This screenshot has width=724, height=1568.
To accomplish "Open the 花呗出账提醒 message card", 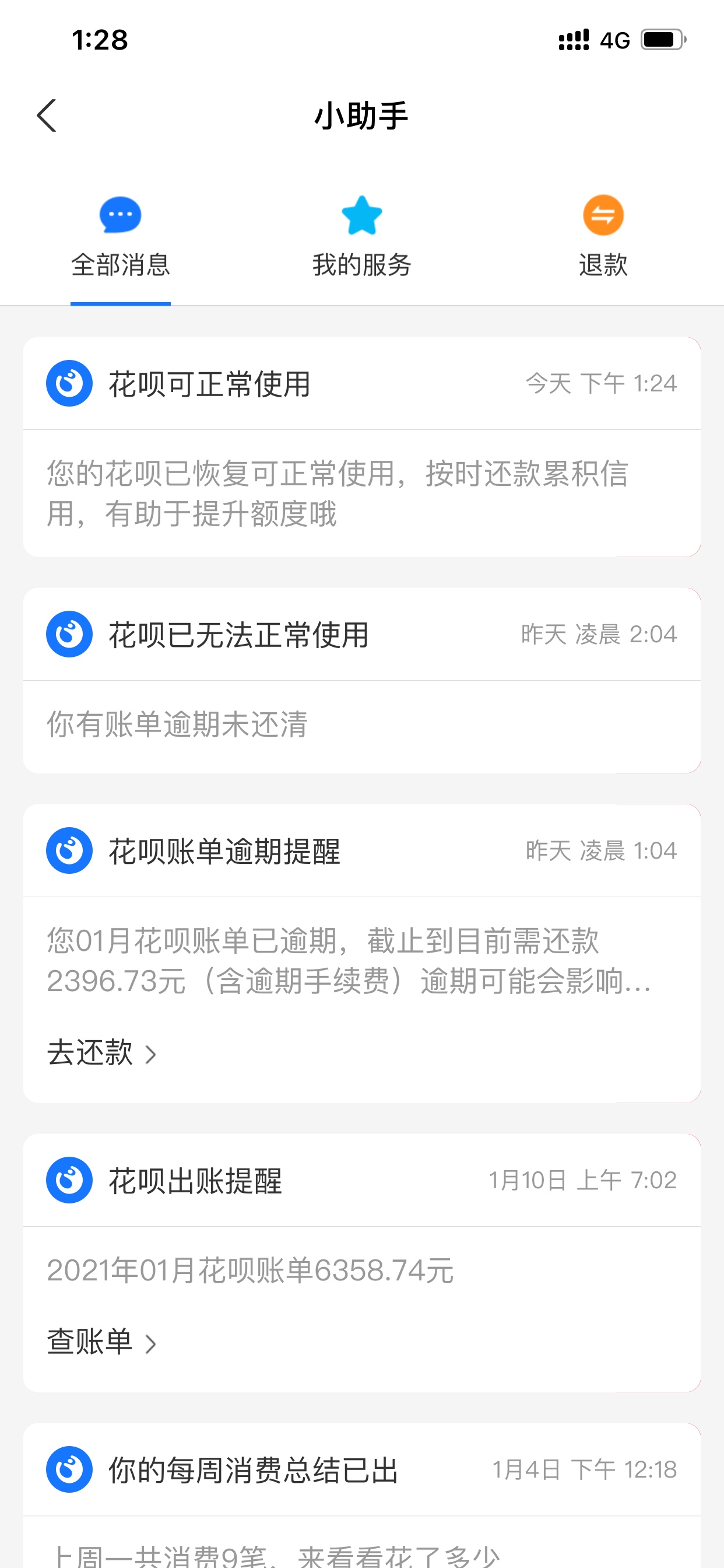I will pos(362,1262).
